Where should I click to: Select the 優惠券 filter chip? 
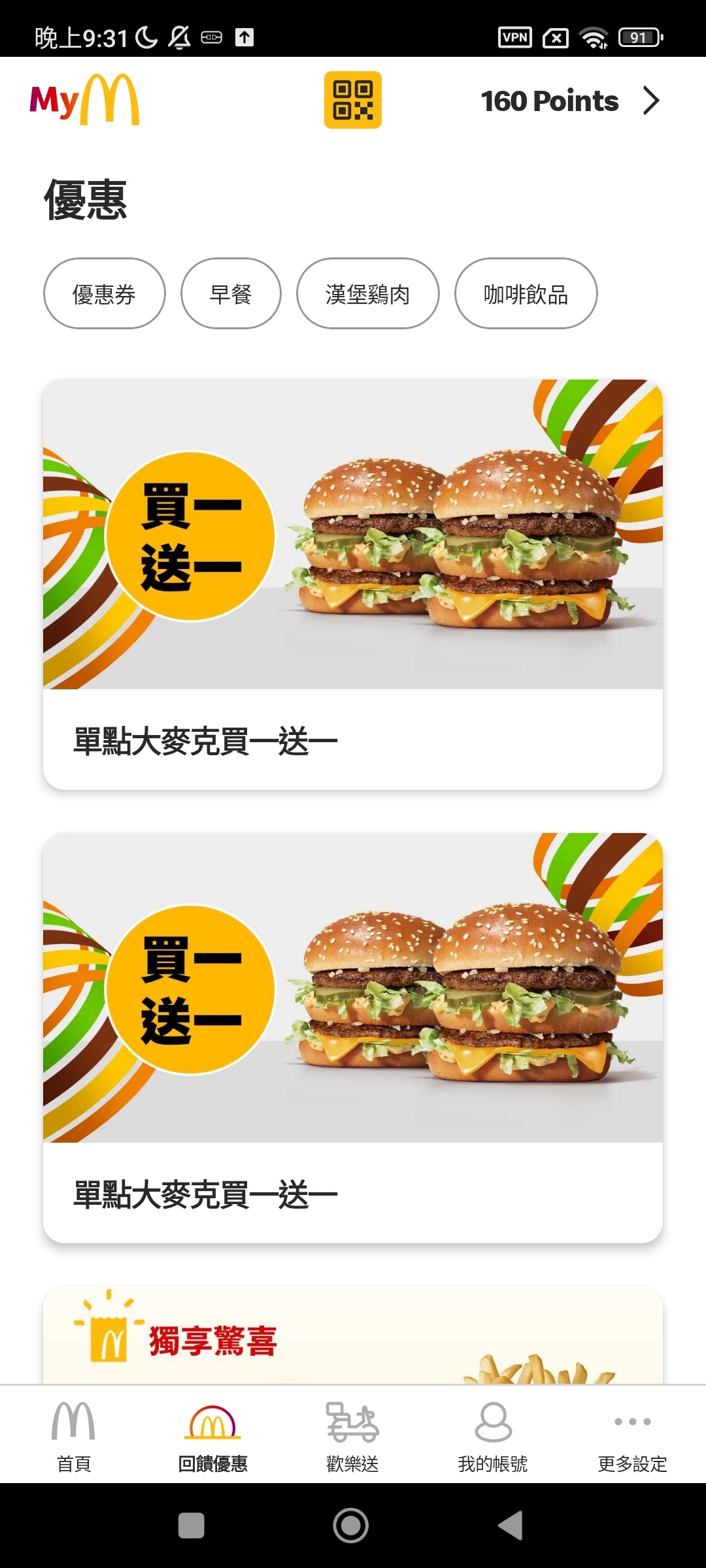coord(104,294)
